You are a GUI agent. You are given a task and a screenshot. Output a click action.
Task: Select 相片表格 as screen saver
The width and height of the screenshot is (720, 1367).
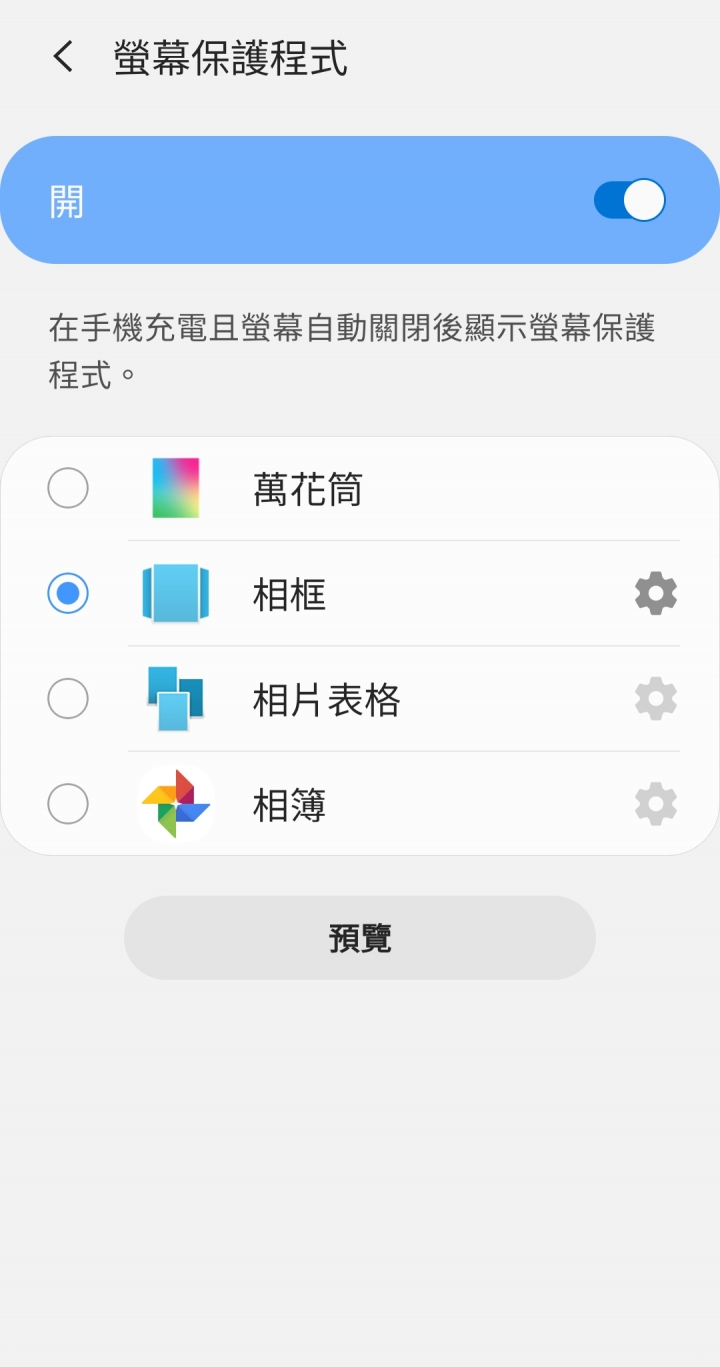click(68, 698)
